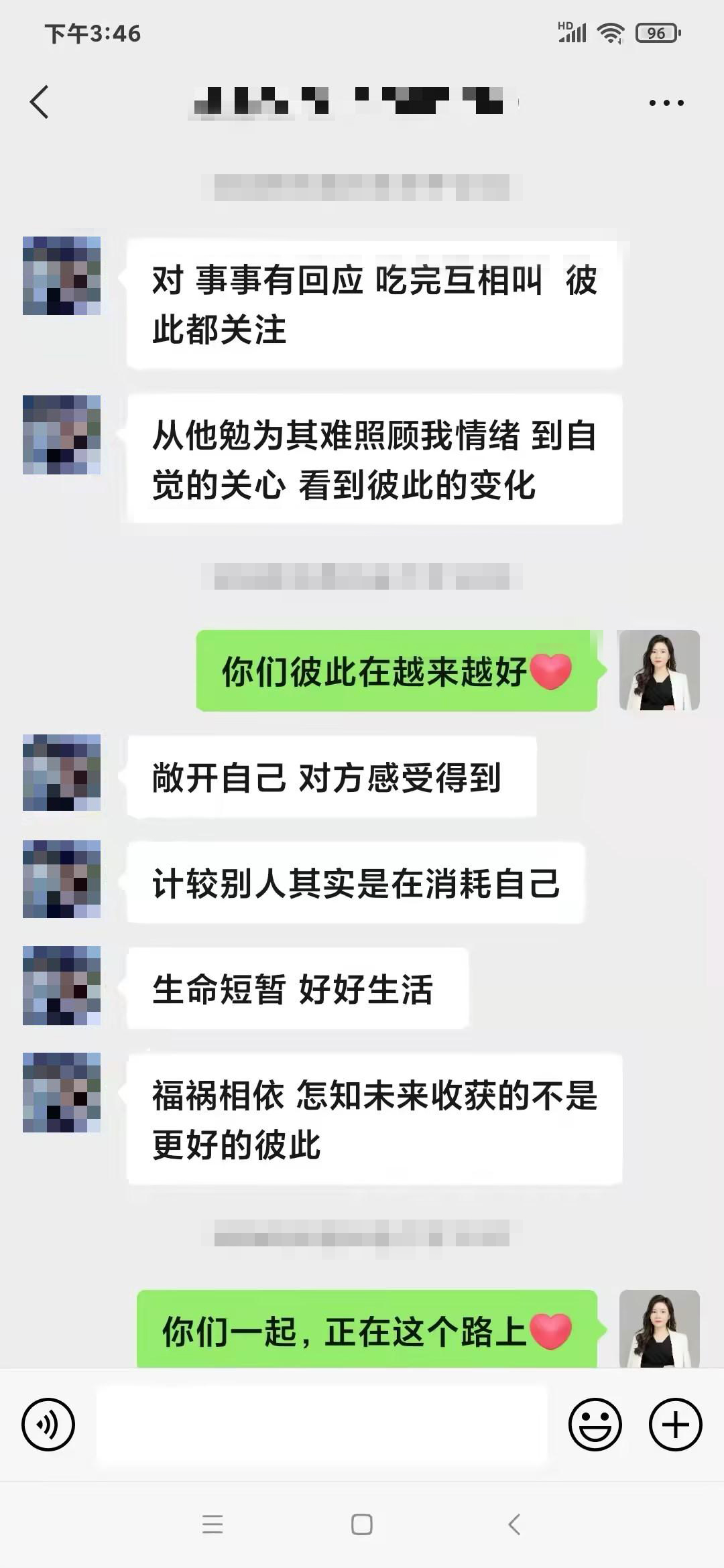
Task: Tap contact avatar beside 生命短暂 好好生活
Action: [x=62, y=985]
